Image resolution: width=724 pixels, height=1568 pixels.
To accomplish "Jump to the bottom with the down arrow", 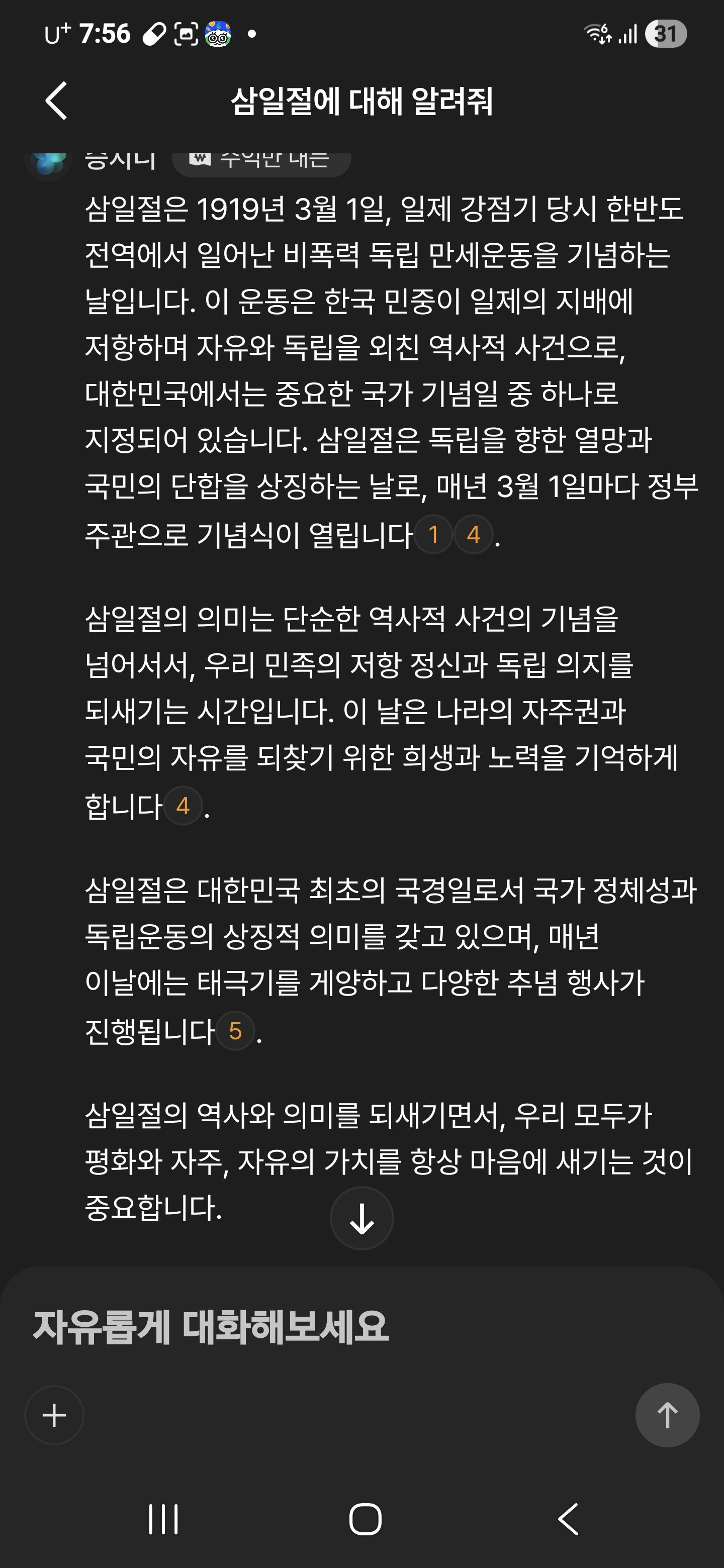I will click(361, 1219).
